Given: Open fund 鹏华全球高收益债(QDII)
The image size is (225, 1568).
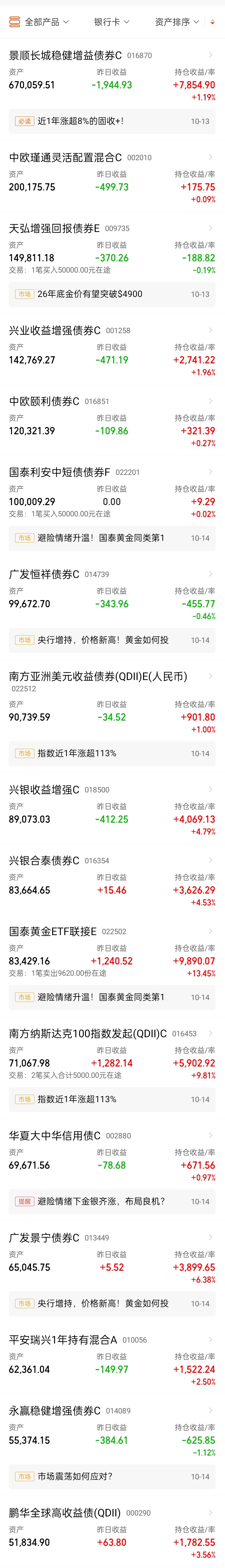Looking at the screenshot, I should 112,1533.
